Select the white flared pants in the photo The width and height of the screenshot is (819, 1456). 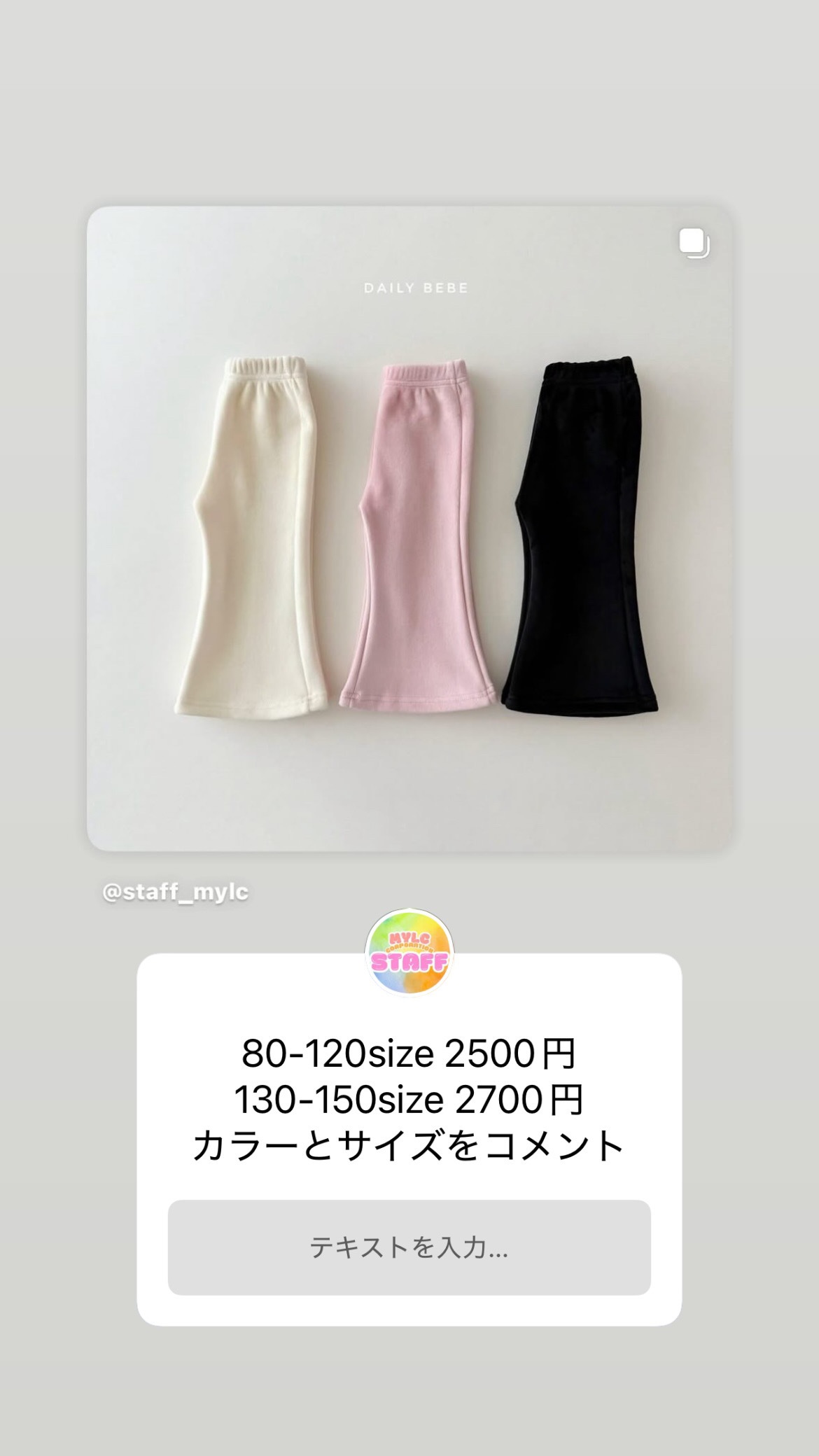tap(252, 532)
